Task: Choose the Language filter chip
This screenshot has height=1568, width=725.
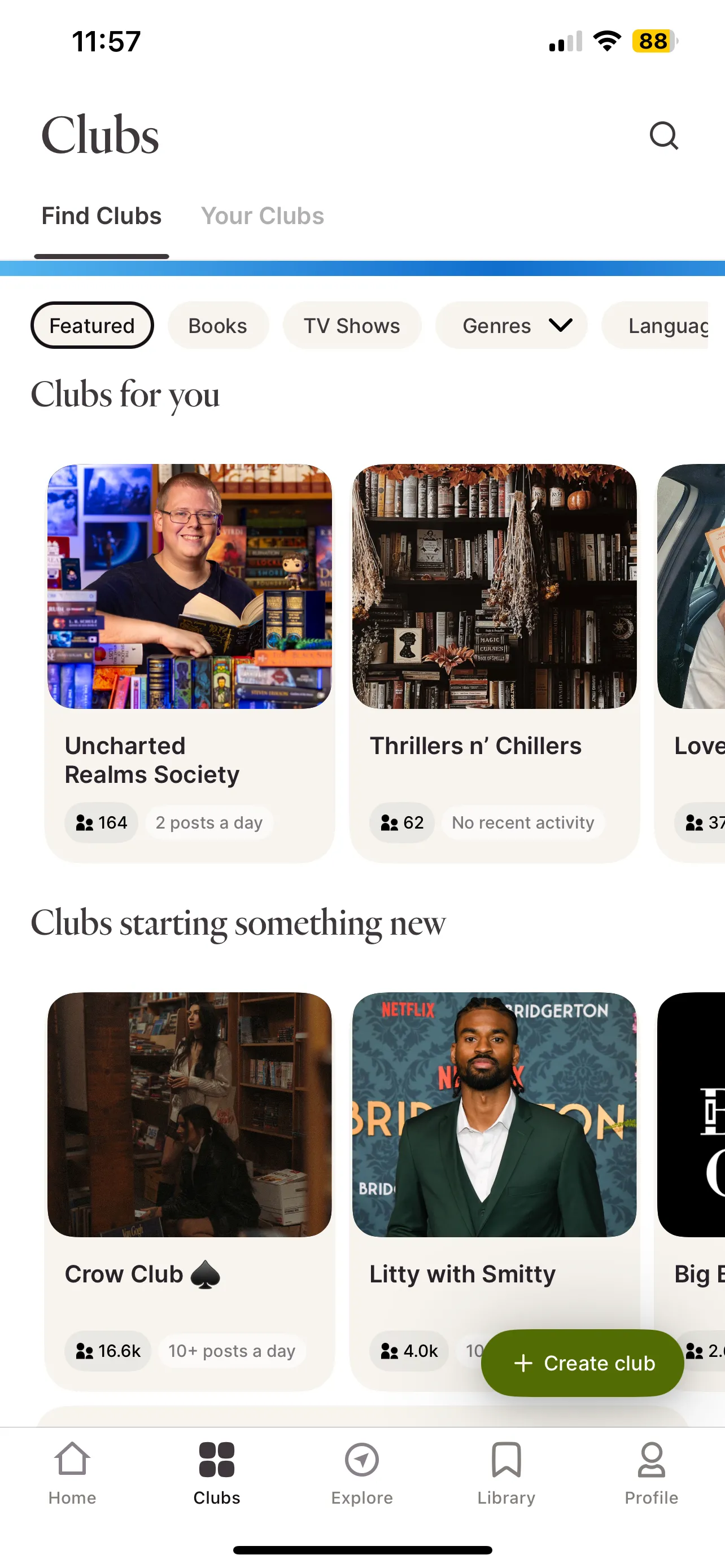Action: point(663,326)
